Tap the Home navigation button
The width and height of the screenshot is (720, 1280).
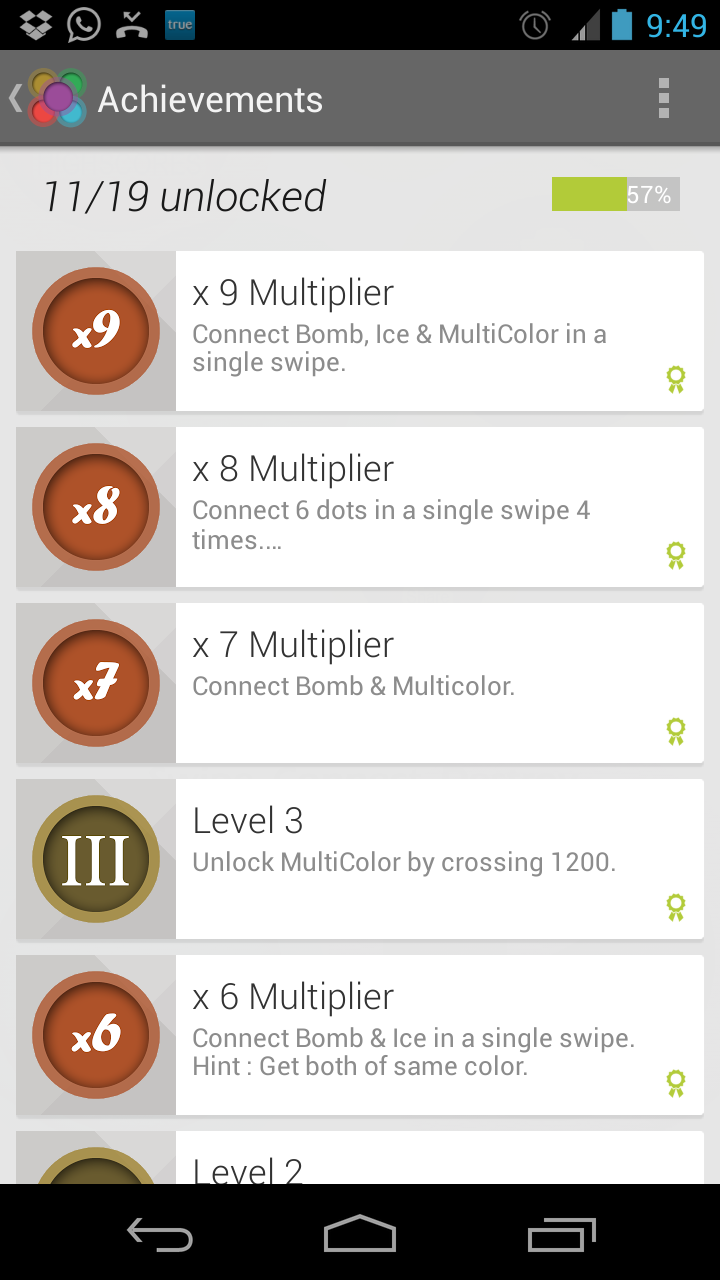[x=359, y=1234]
